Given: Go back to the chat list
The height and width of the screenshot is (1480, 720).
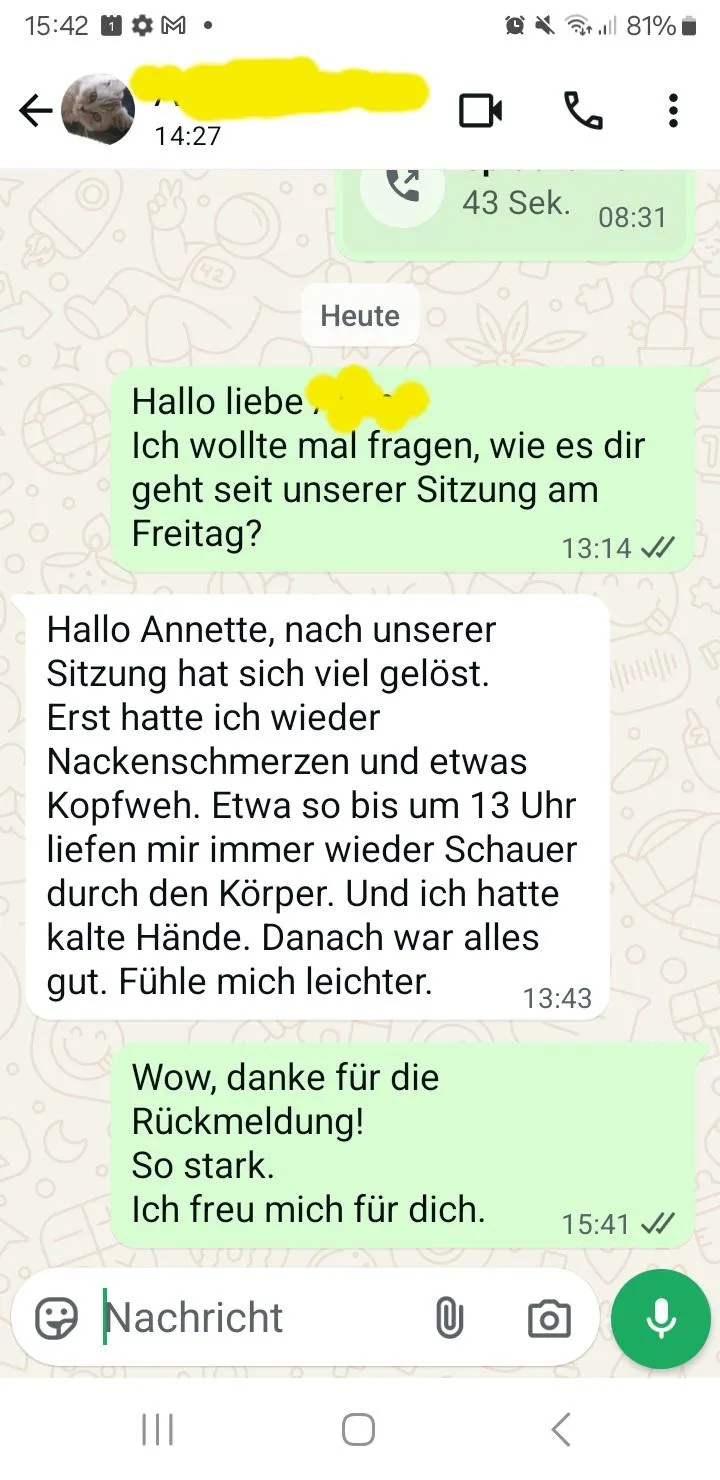Looking at the screenshot, I should (x=35, y=111).
